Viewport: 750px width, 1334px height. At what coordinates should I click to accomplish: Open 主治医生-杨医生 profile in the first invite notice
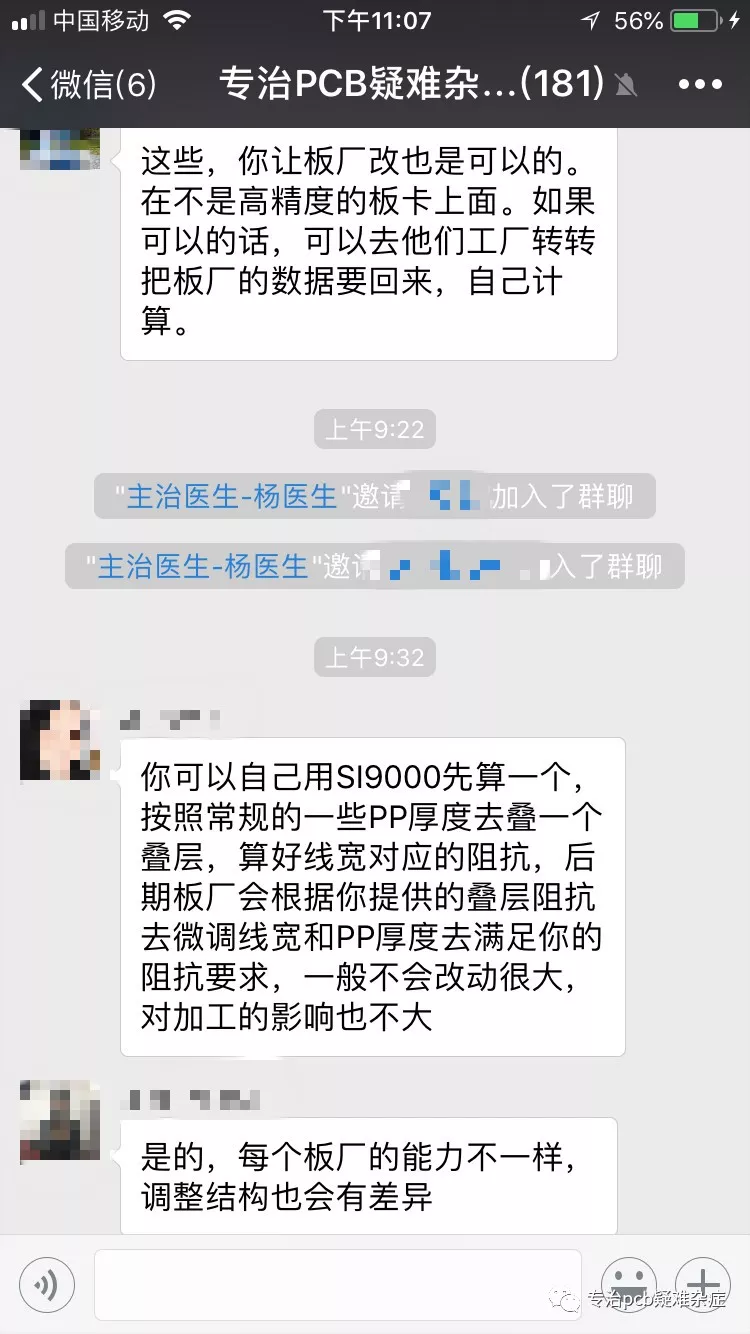pyautogui.click(x=231, y=496)
